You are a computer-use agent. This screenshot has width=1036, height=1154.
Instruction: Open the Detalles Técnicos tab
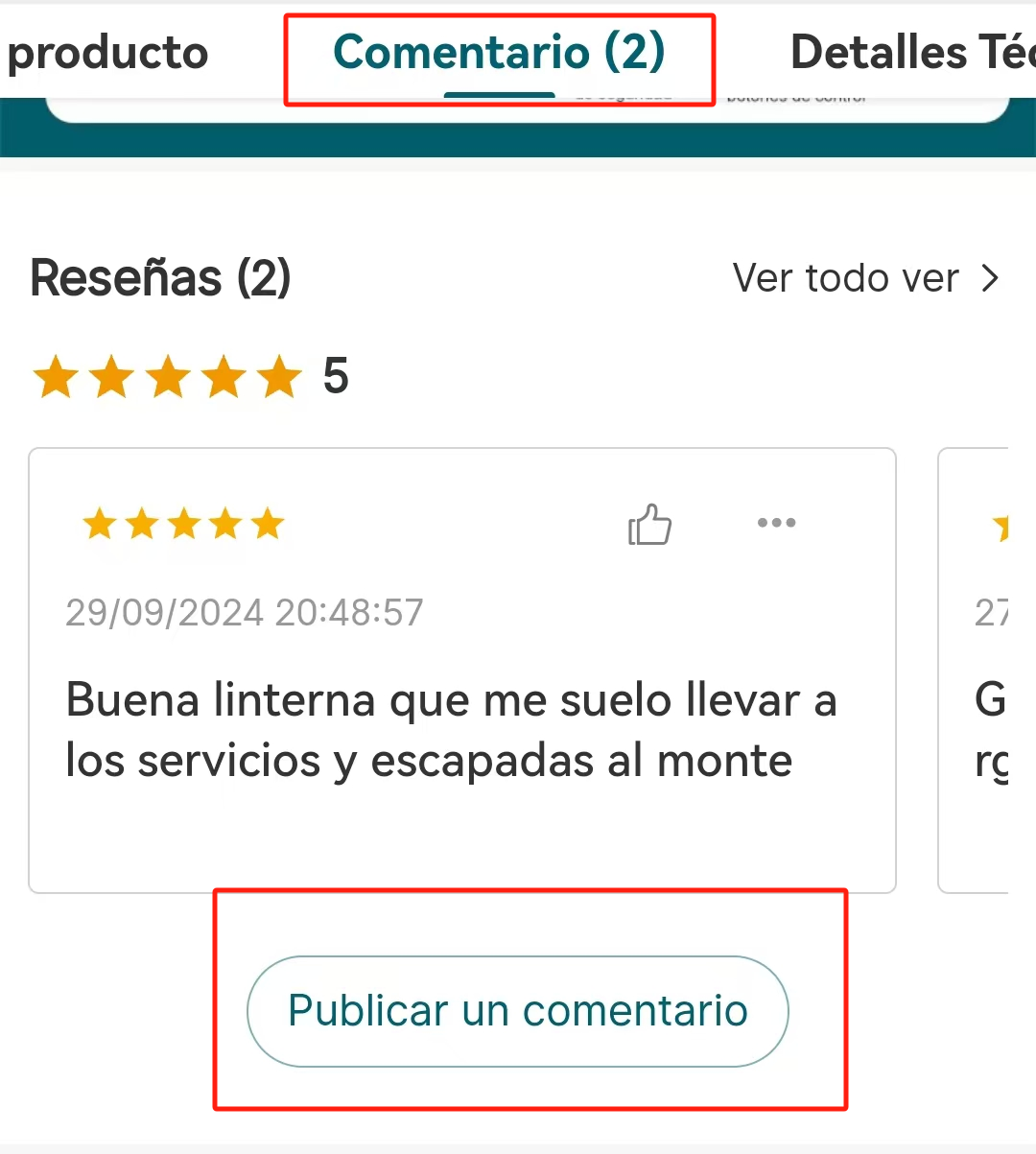[911, 53]
